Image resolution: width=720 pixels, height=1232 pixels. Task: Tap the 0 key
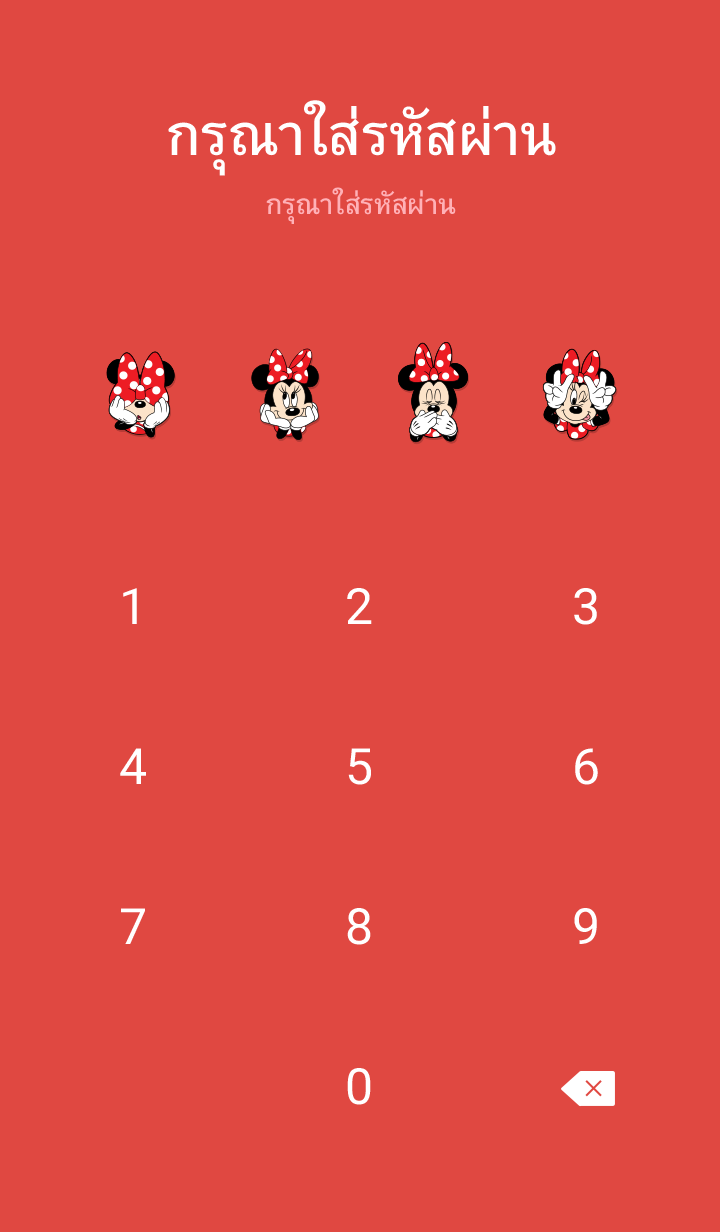359,1087
